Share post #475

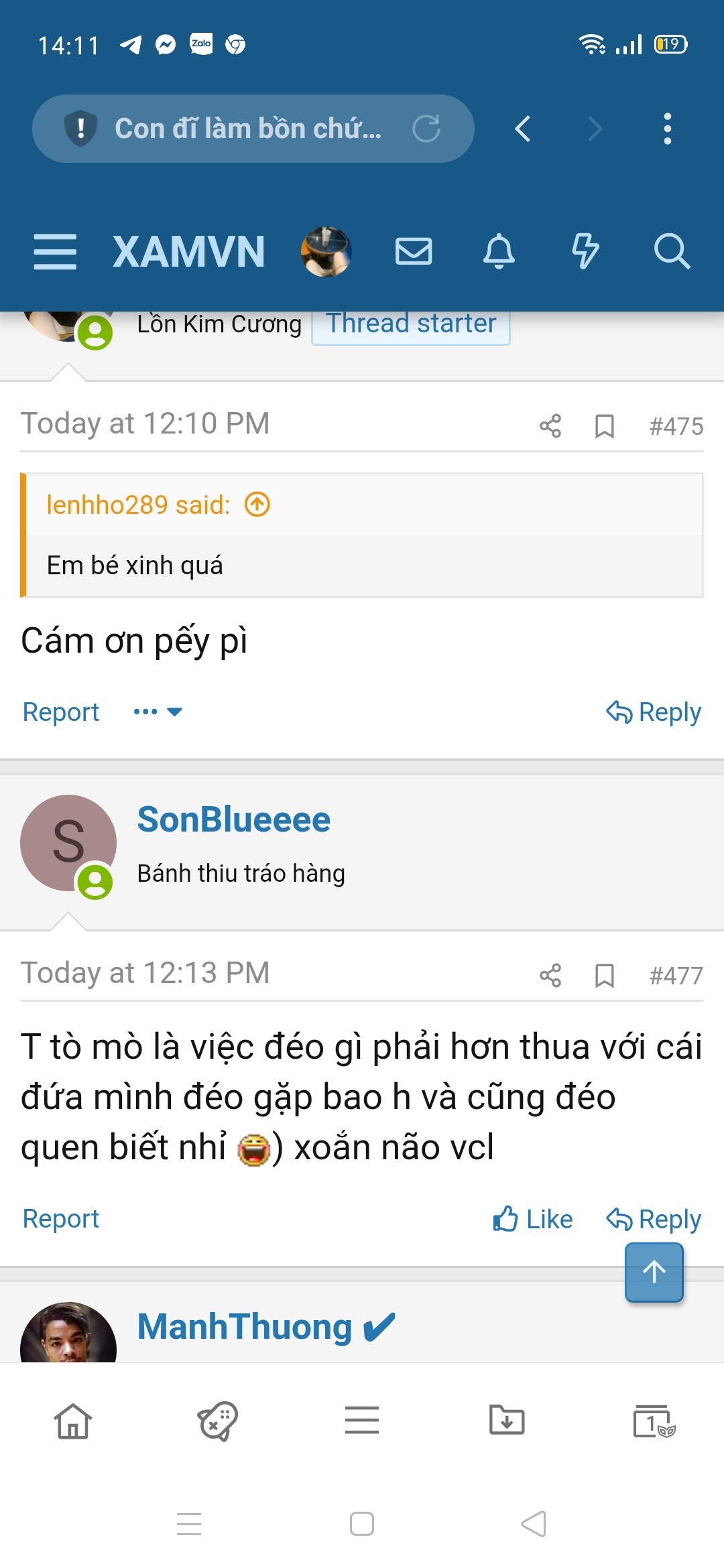pos(550,426)
